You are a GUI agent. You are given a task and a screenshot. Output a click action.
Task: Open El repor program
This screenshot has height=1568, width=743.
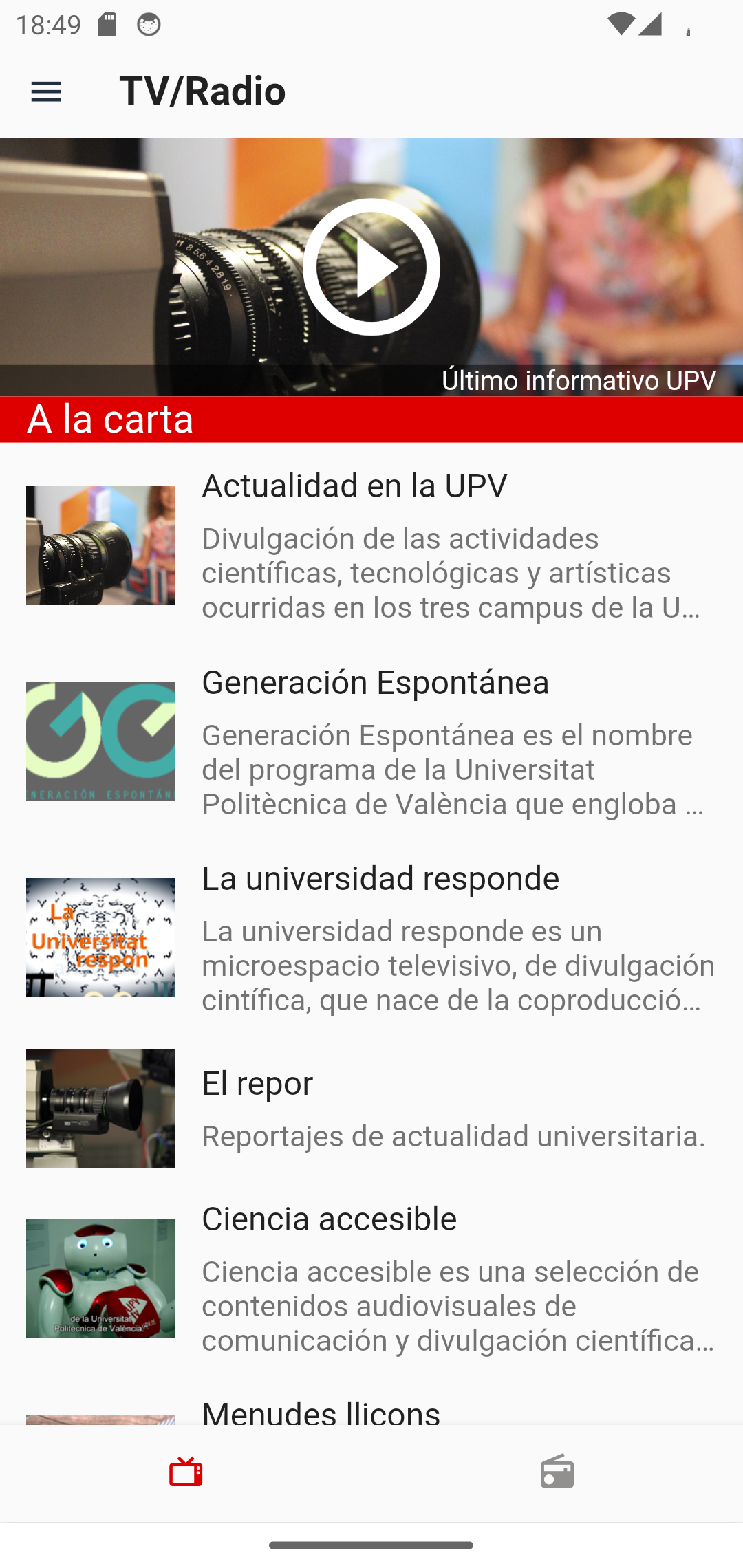click(x=371, y=1107)
